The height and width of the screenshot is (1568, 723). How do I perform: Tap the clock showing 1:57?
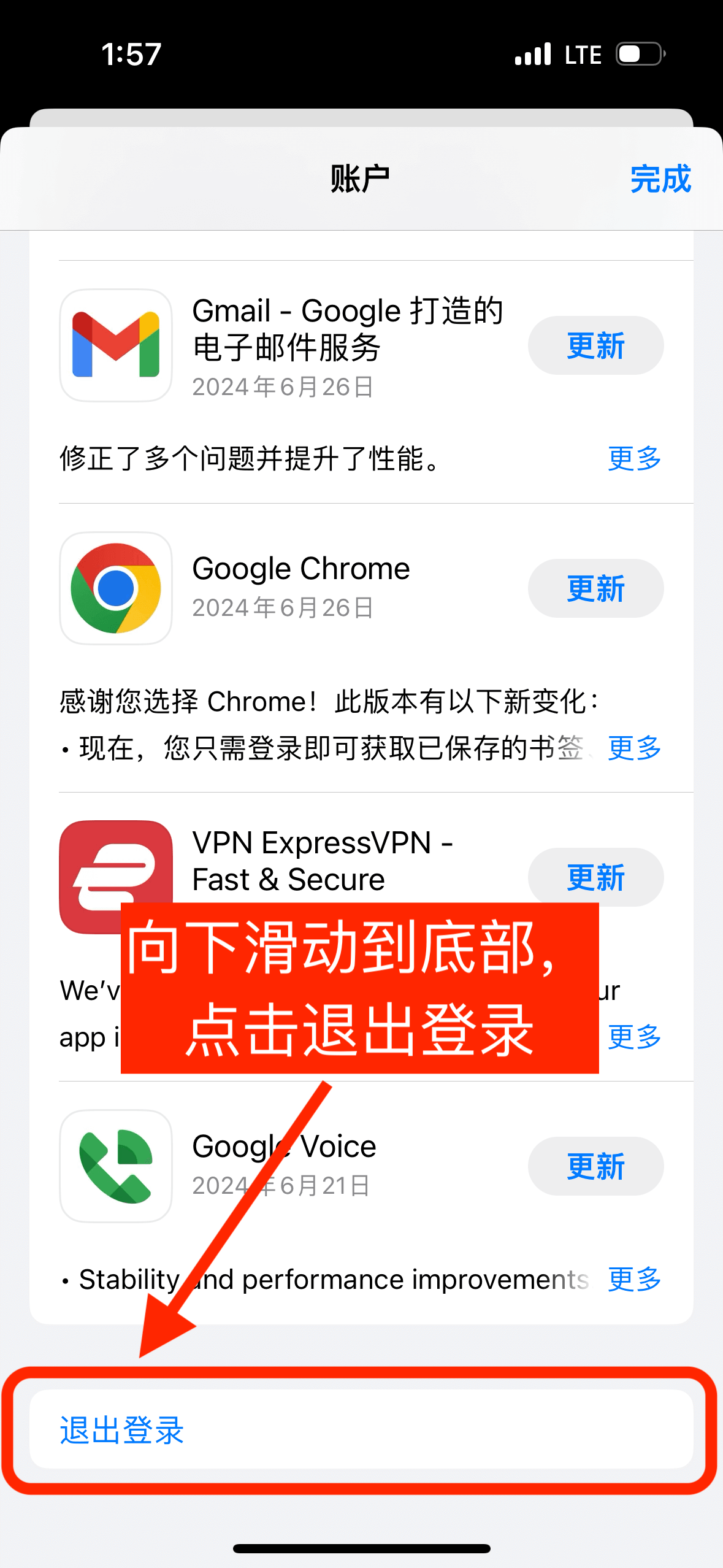[131, 54]
